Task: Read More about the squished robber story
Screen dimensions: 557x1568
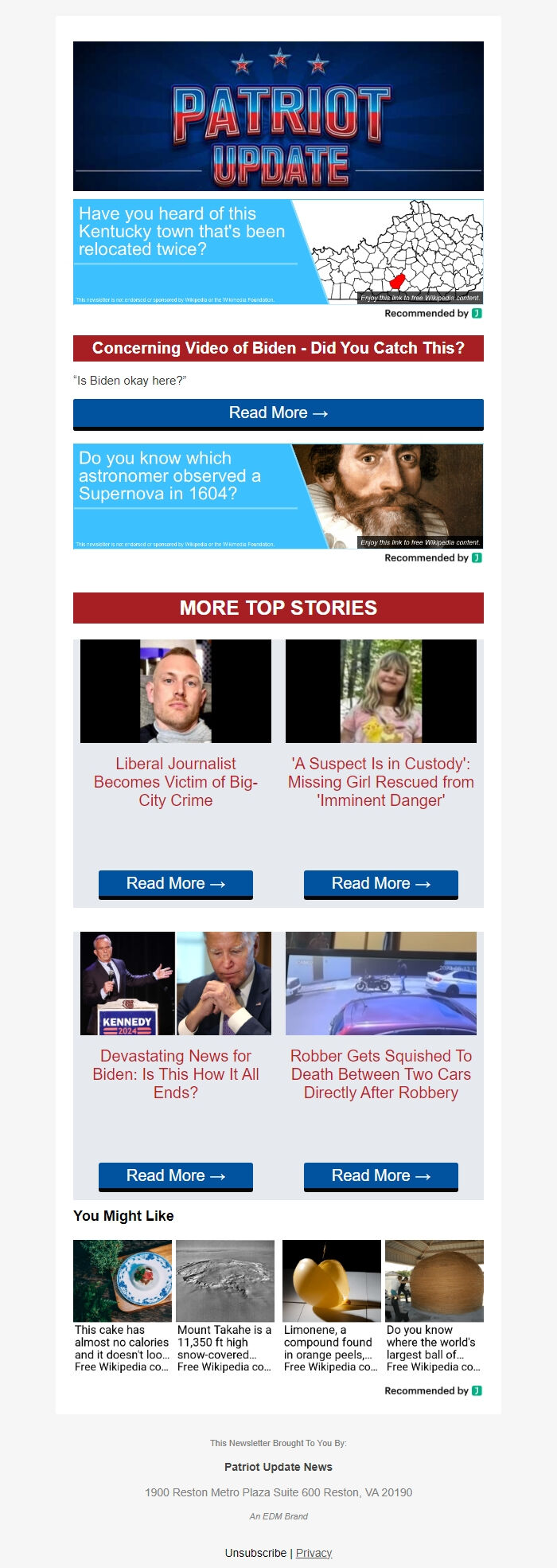Action: (x=381, y=1176)
